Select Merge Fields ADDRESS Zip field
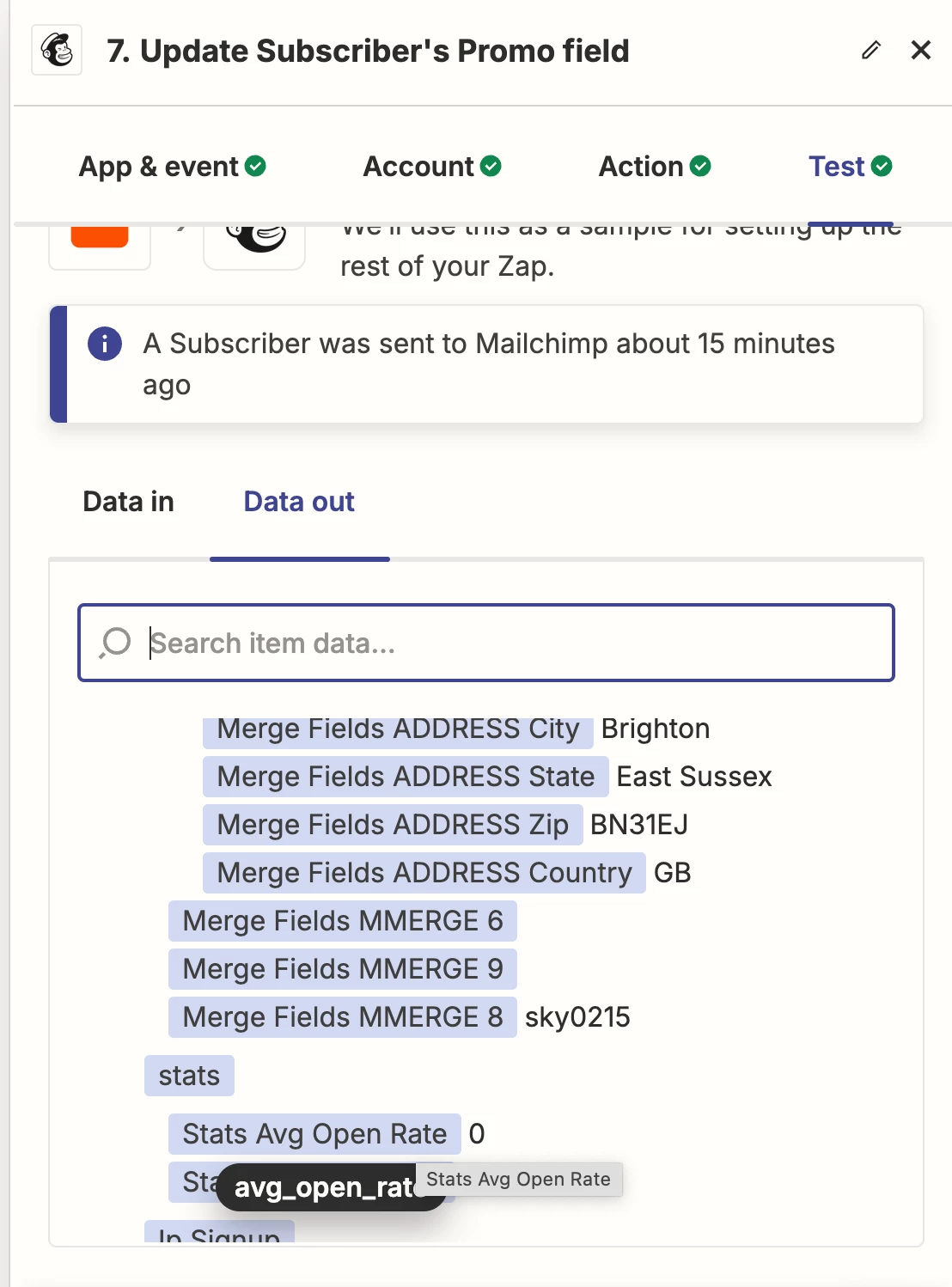This screenshot has width=952, height=1287. pos(393,825)
